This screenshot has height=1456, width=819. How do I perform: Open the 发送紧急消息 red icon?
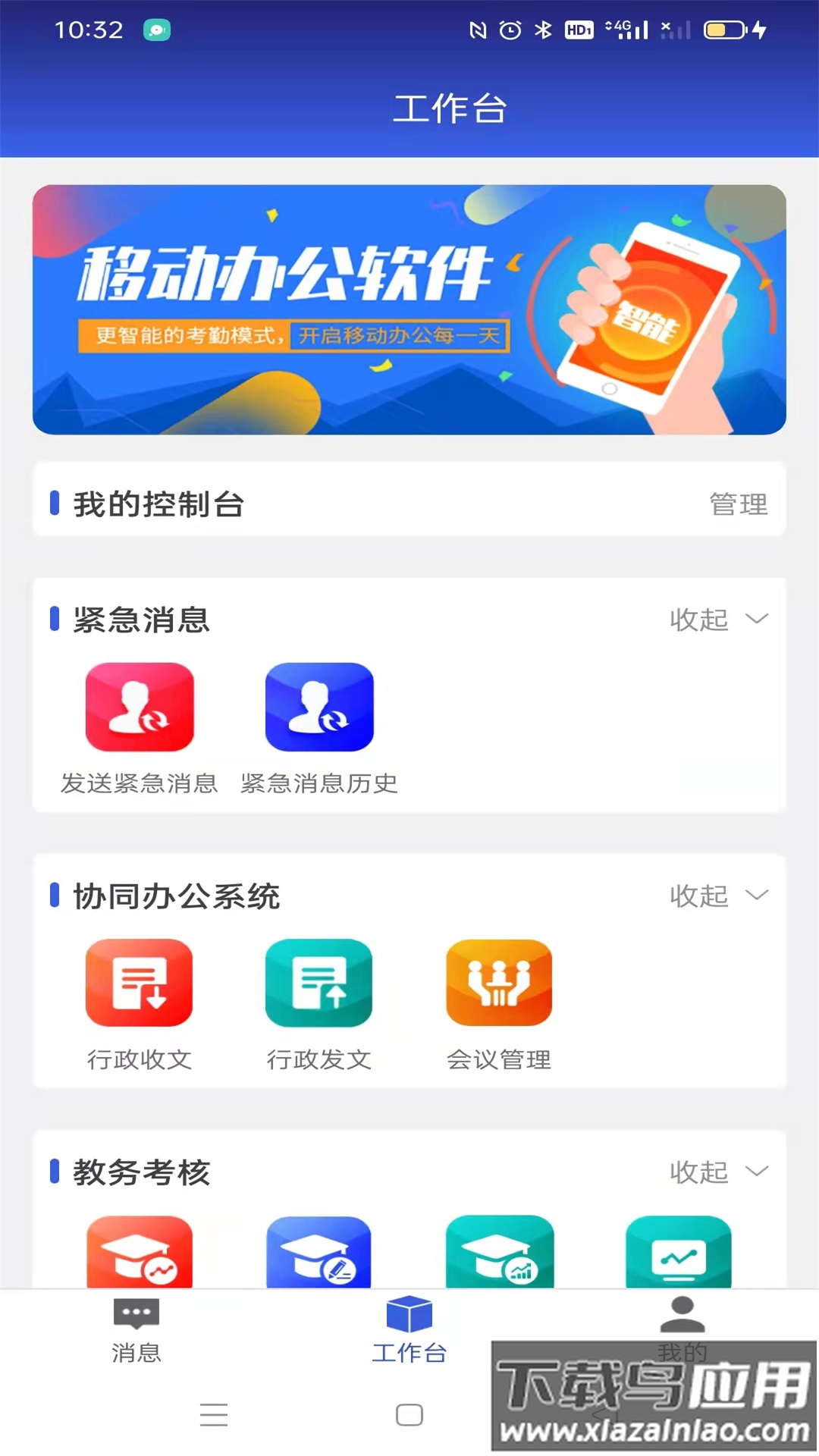click(140, 707)
